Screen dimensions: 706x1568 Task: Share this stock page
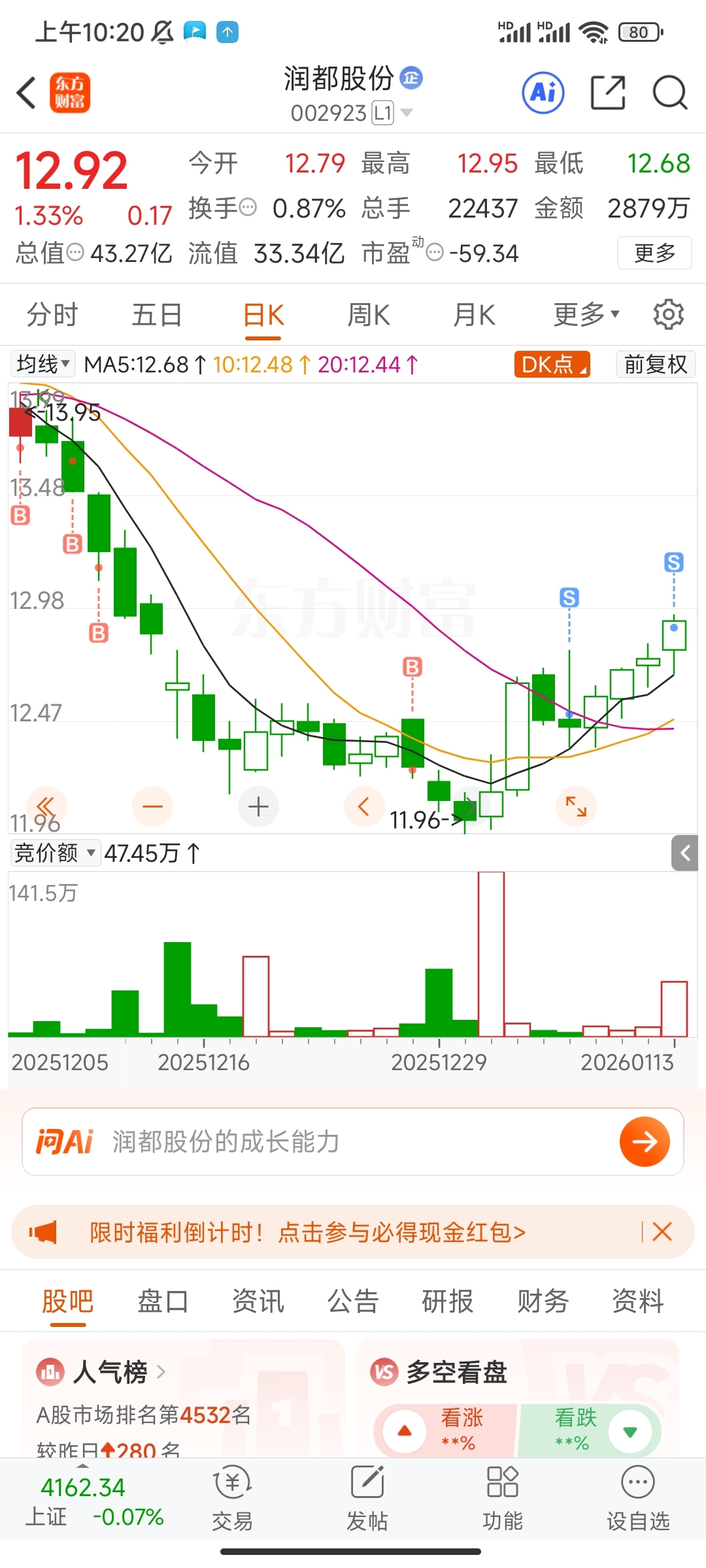click(x=608, y=93)
